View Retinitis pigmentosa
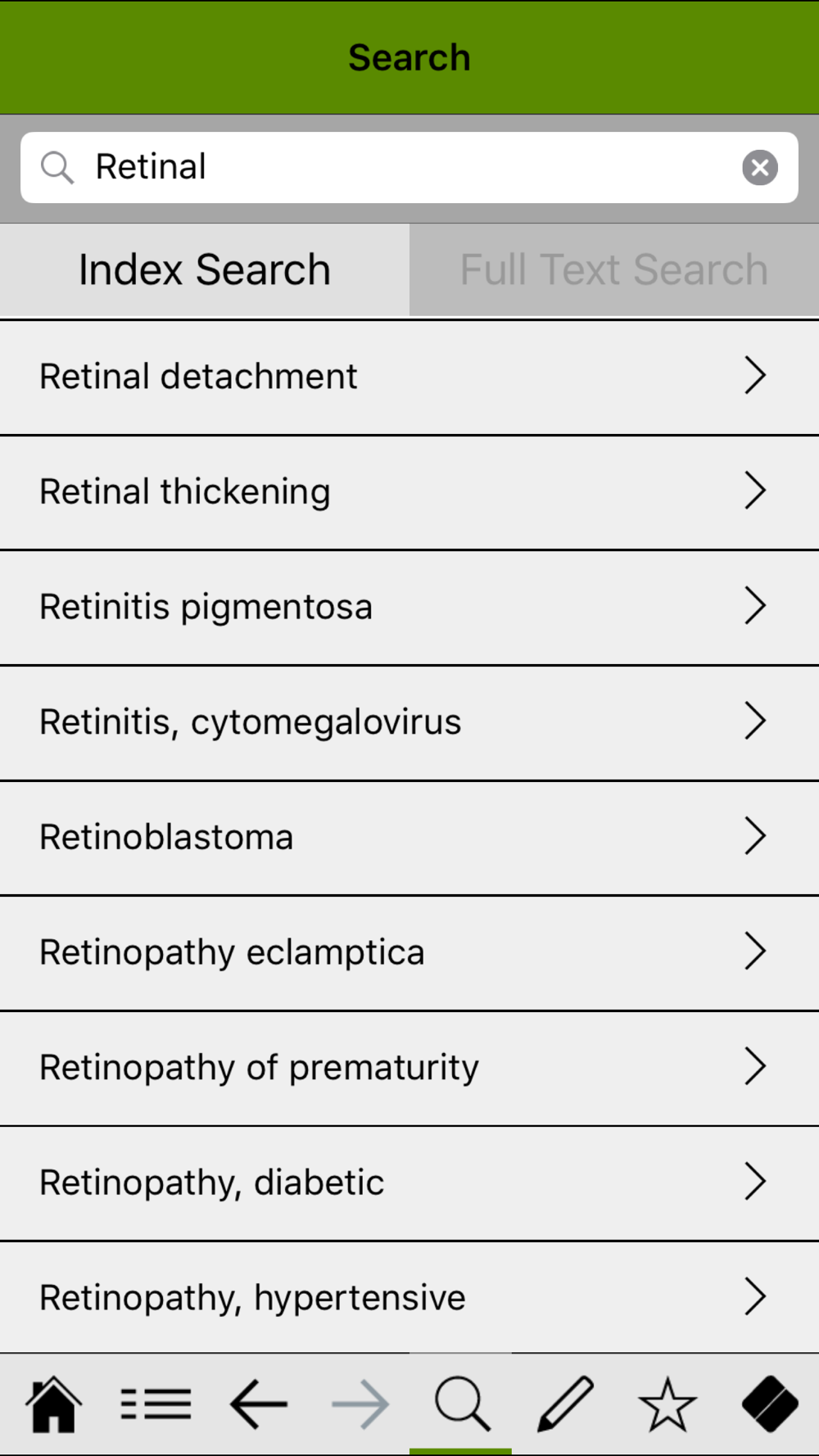Viewport: 819px width, 1456px height. pyautogui.click(x=409, y=608)
